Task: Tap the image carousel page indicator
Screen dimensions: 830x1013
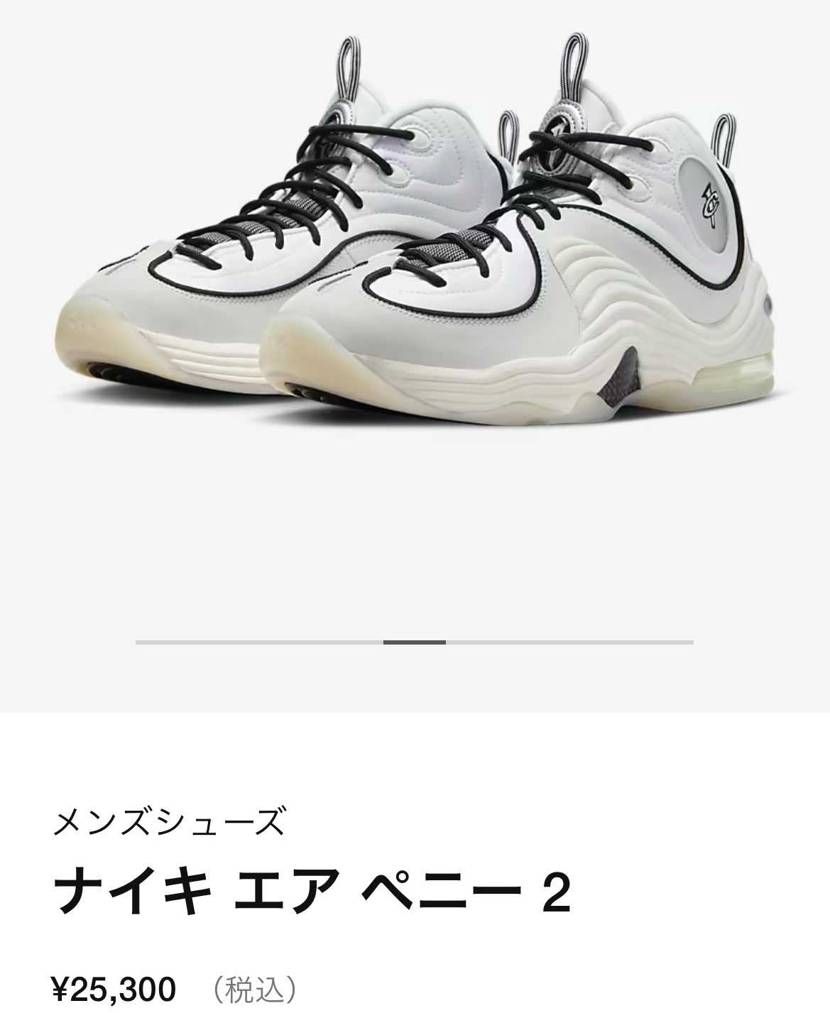Action: pos(414,642)
